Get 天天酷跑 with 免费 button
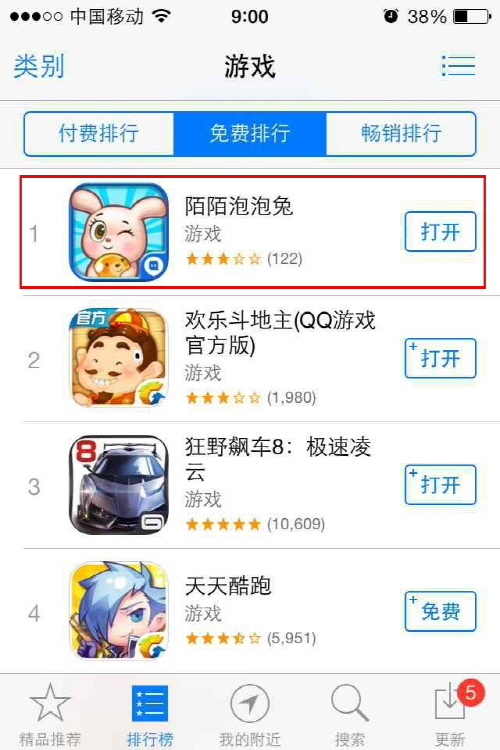500x750 pixels. pos(440,611)
